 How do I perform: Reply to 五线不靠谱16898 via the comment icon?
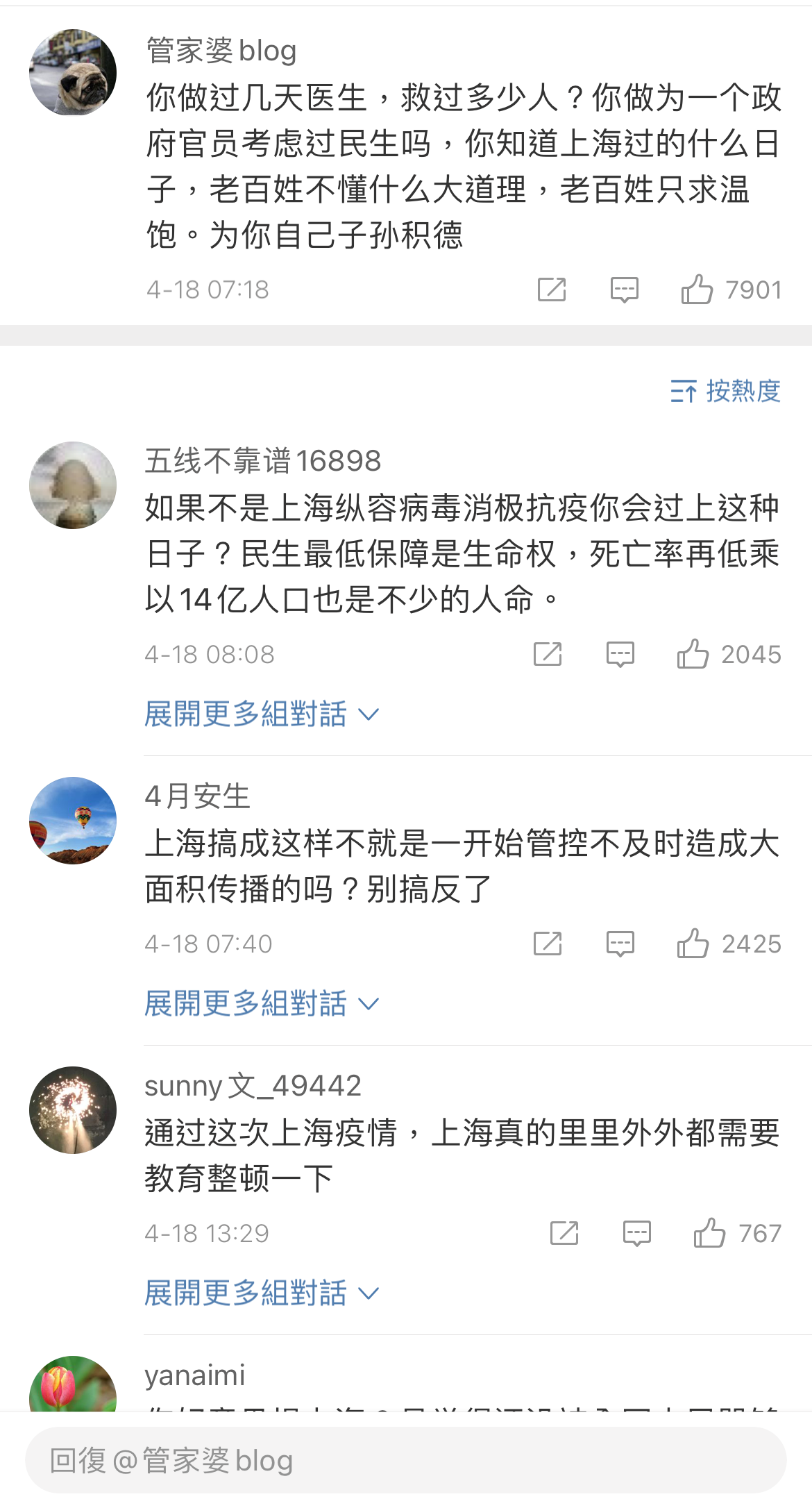pyautogui.click(x=620, y=654)
